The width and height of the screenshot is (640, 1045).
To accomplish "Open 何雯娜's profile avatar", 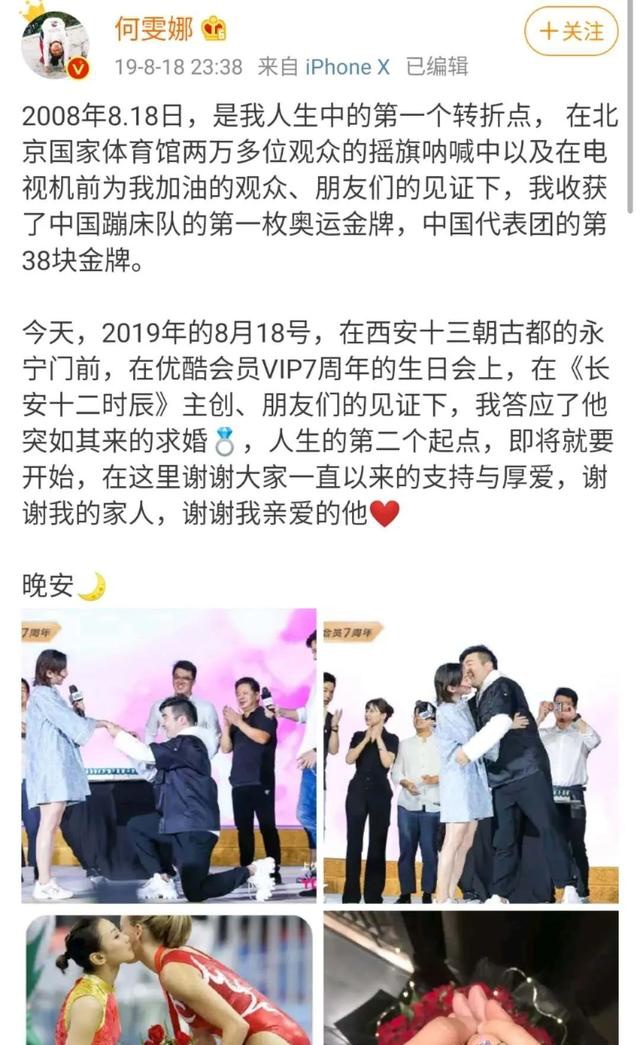I will pos(54,44).
